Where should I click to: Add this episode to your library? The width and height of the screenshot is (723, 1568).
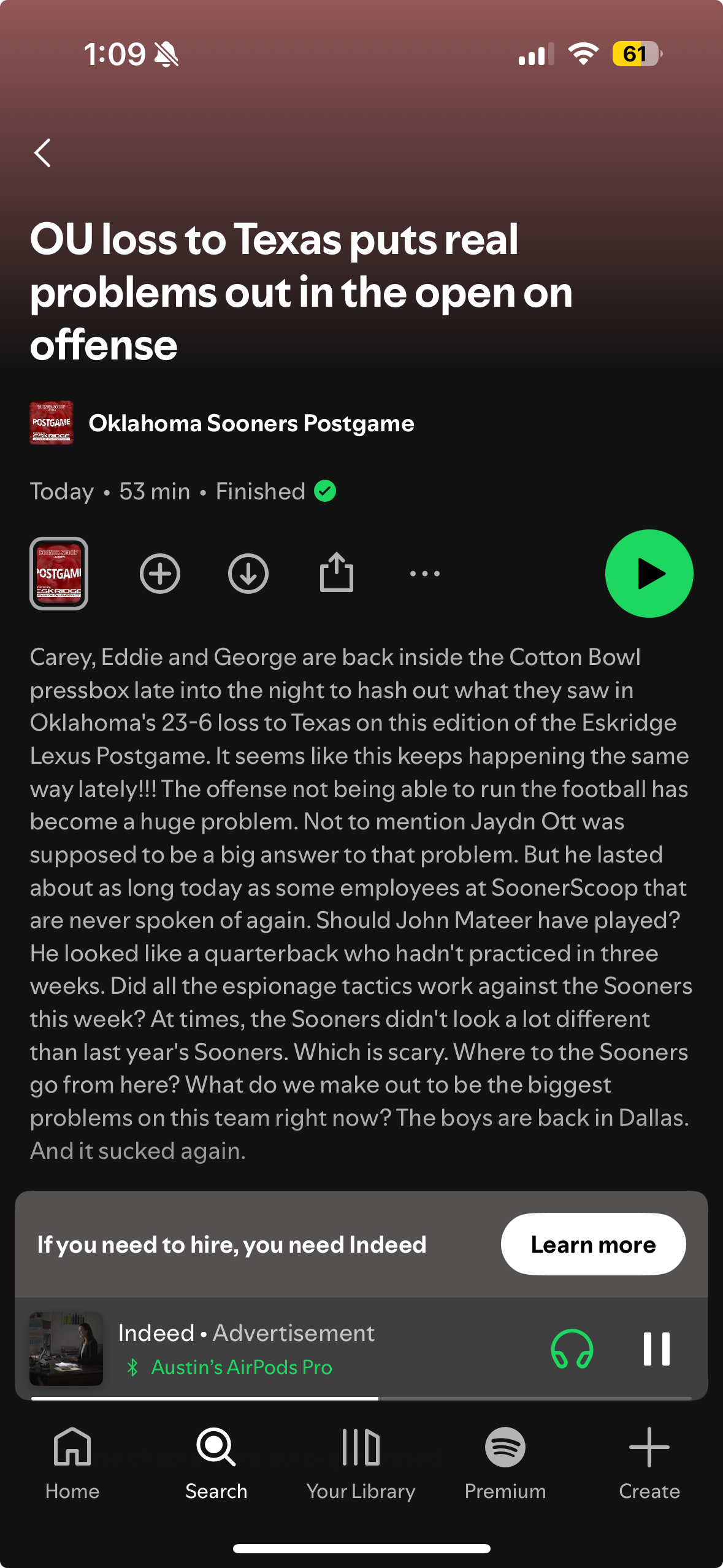[x=159, y=574]
